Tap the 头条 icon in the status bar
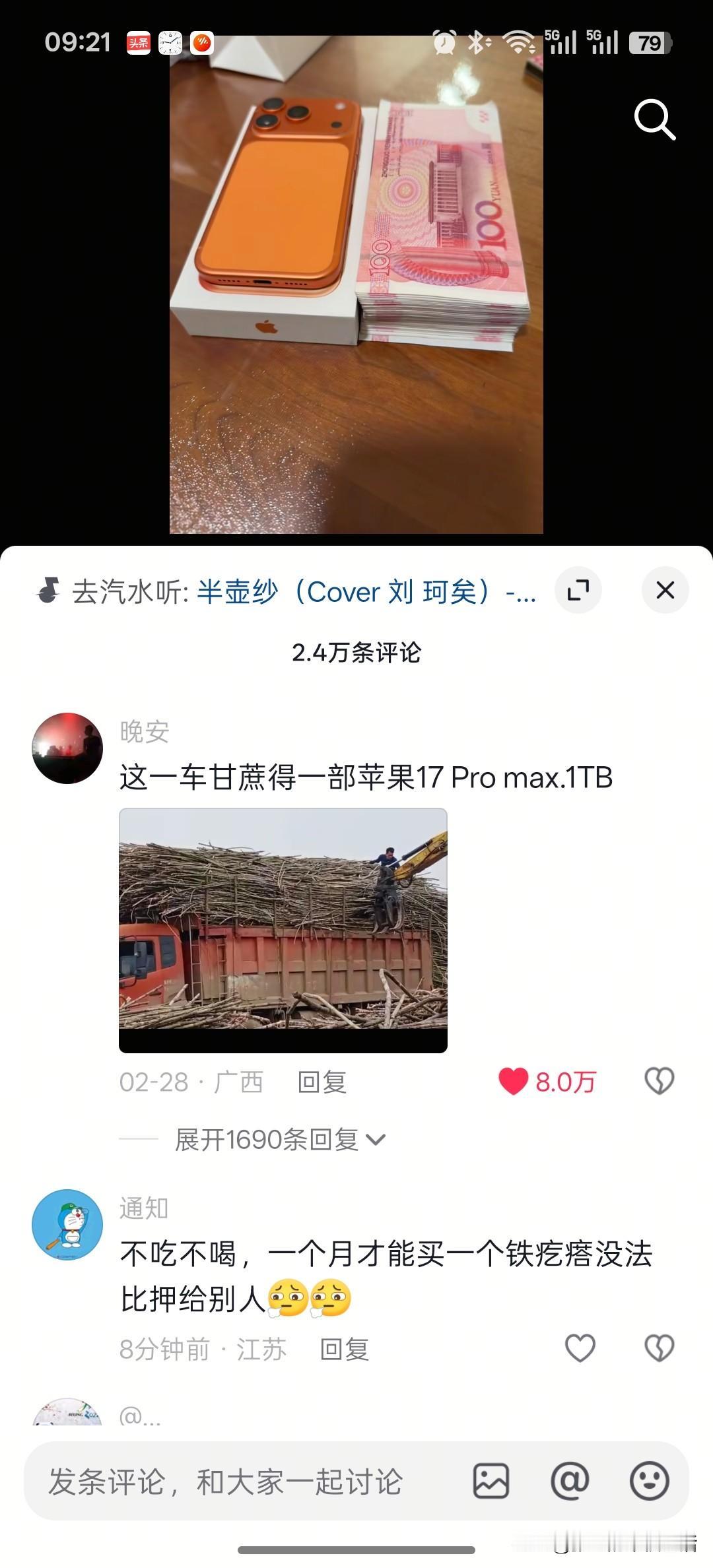This screenshot has height=1568, width=713. (x=137, y=42)
